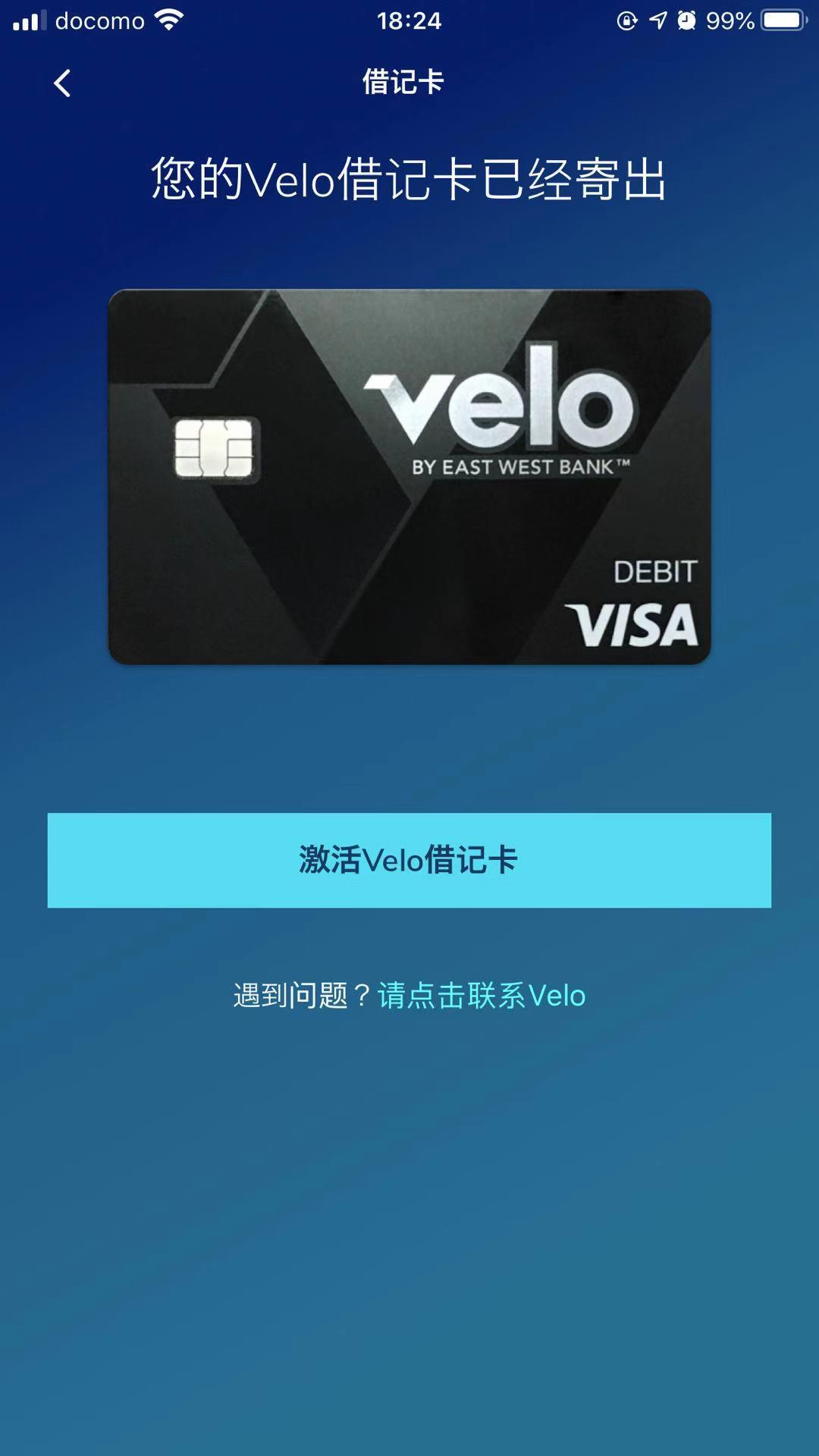
Task: Go back using the top-left arrow
Action: click(62, 83)
